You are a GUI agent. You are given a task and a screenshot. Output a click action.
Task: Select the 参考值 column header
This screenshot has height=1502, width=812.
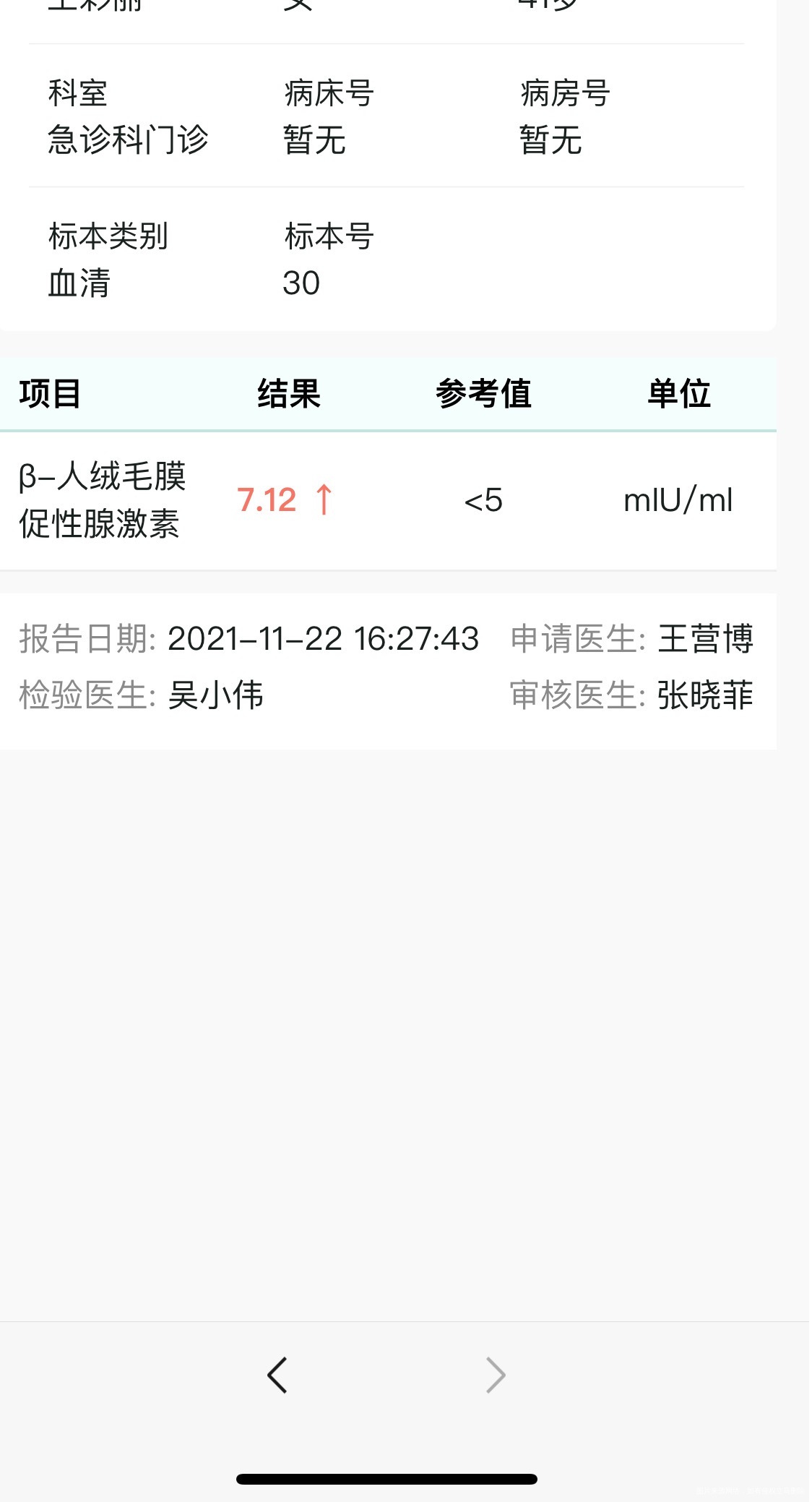pyautogui.click(x=482, y=393)
